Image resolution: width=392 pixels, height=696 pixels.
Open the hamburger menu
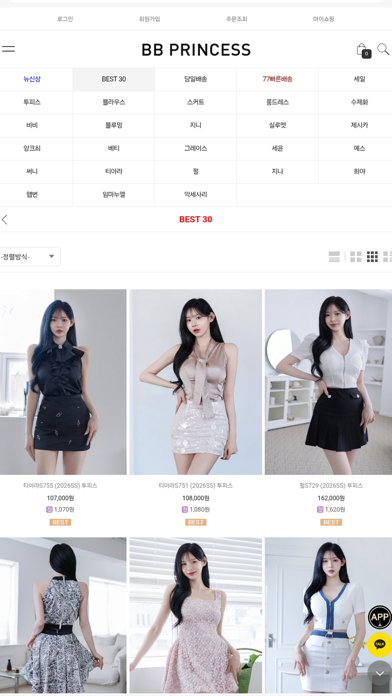[x=8, y=49]
